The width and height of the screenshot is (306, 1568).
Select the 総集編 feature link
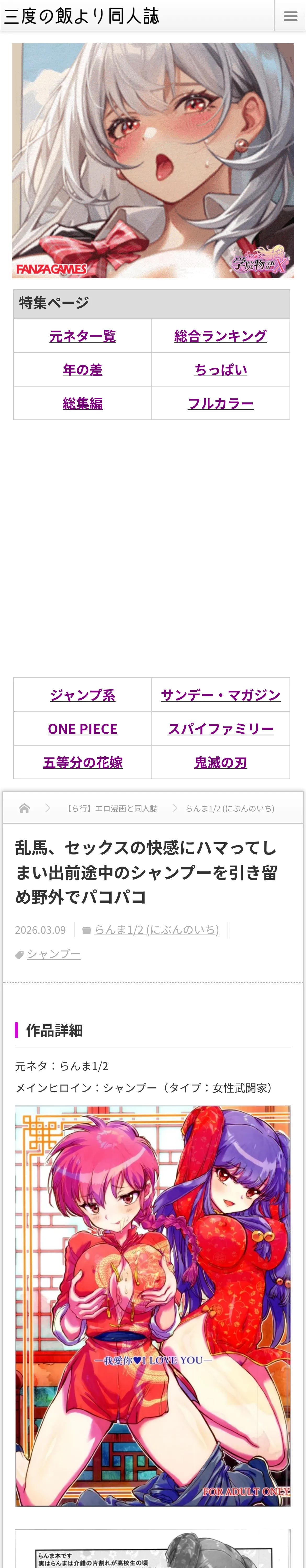83,403
